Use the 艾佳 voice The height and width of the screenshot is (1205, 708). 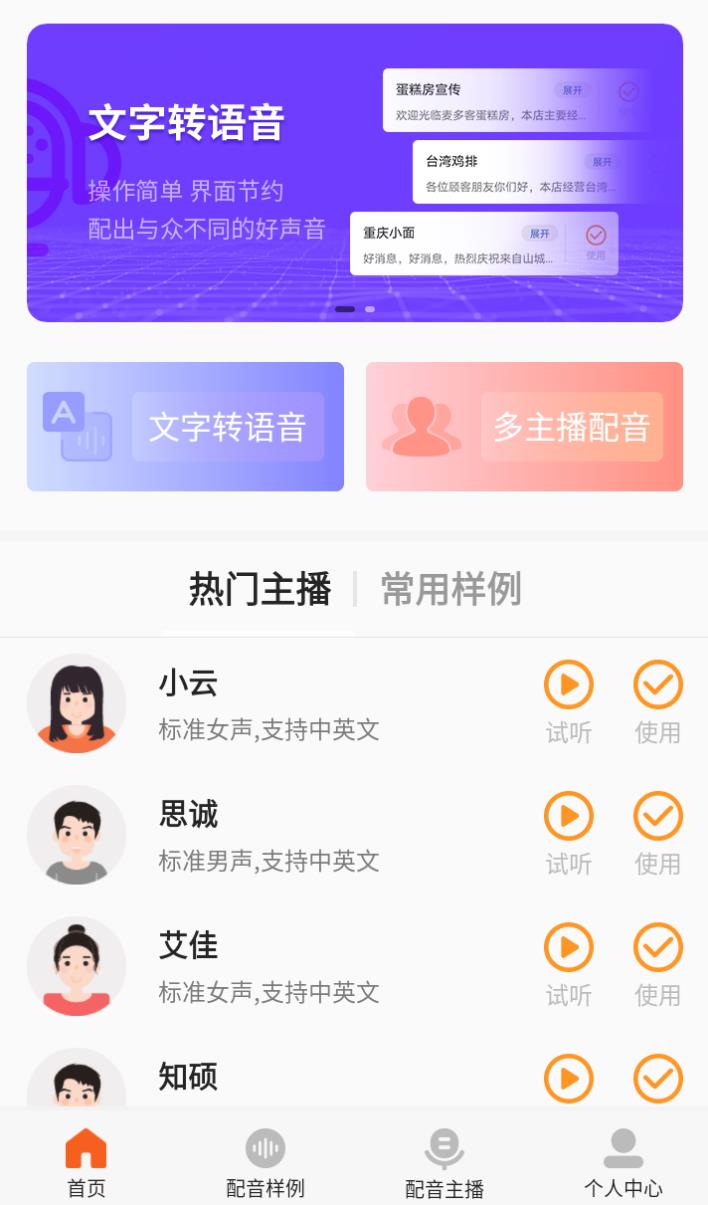(x=657, y=948)
